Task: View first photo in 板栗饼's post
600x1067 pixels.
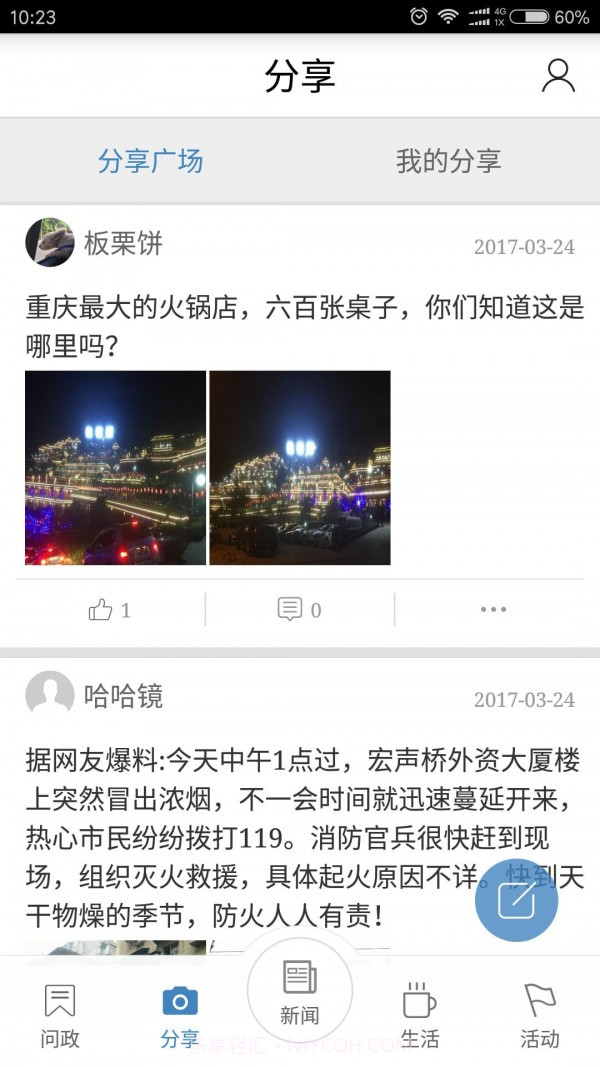Action: [x=115, y=468]
